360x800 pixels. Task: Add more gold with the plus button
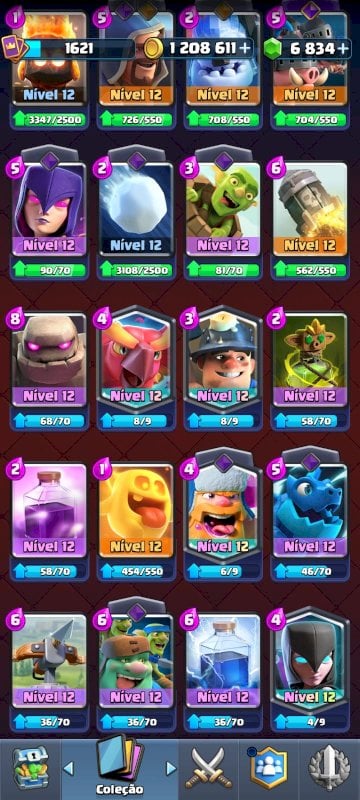click(245, 48)
